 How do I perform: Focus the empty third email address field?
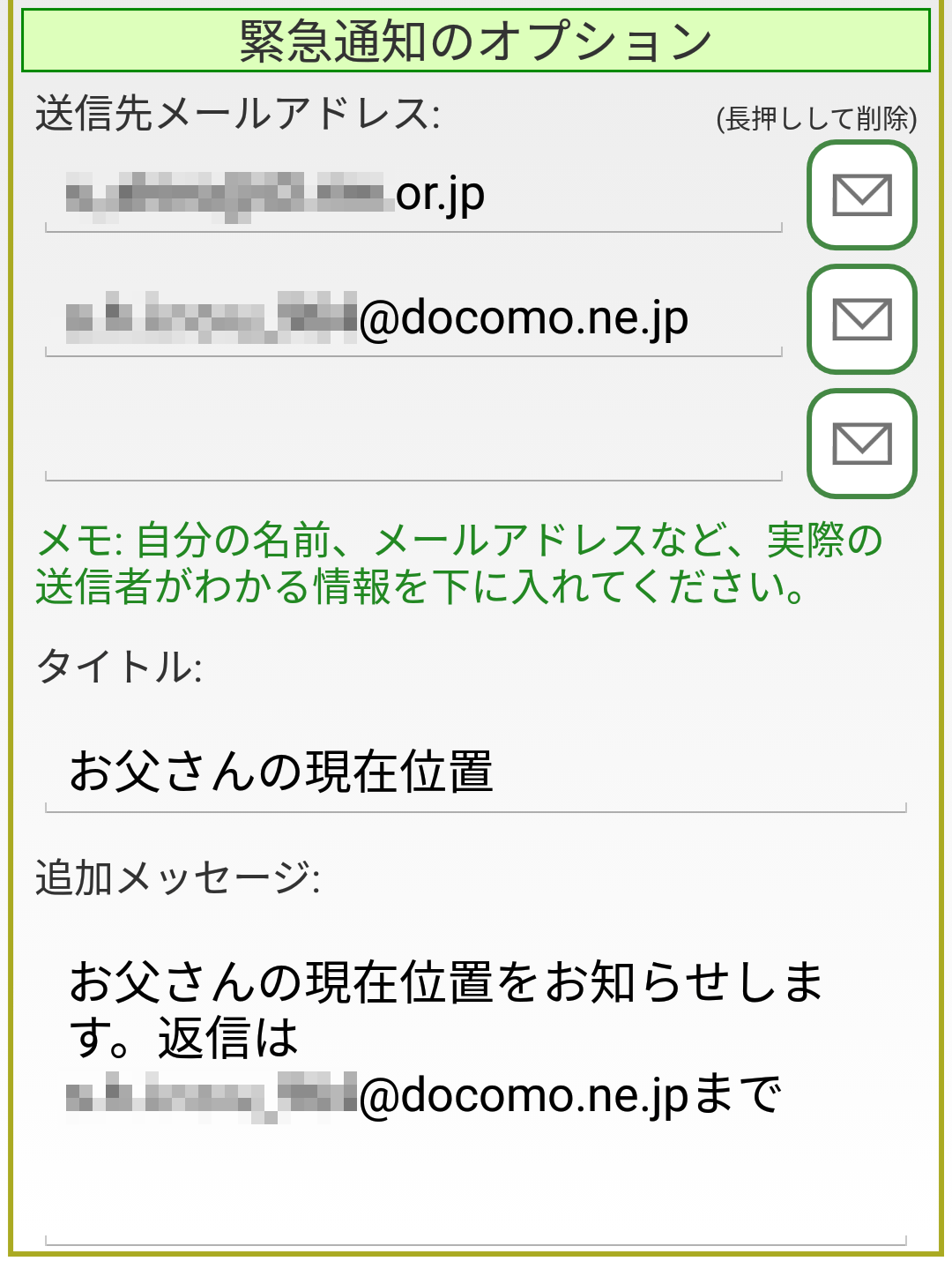click(x=413, y=444)
